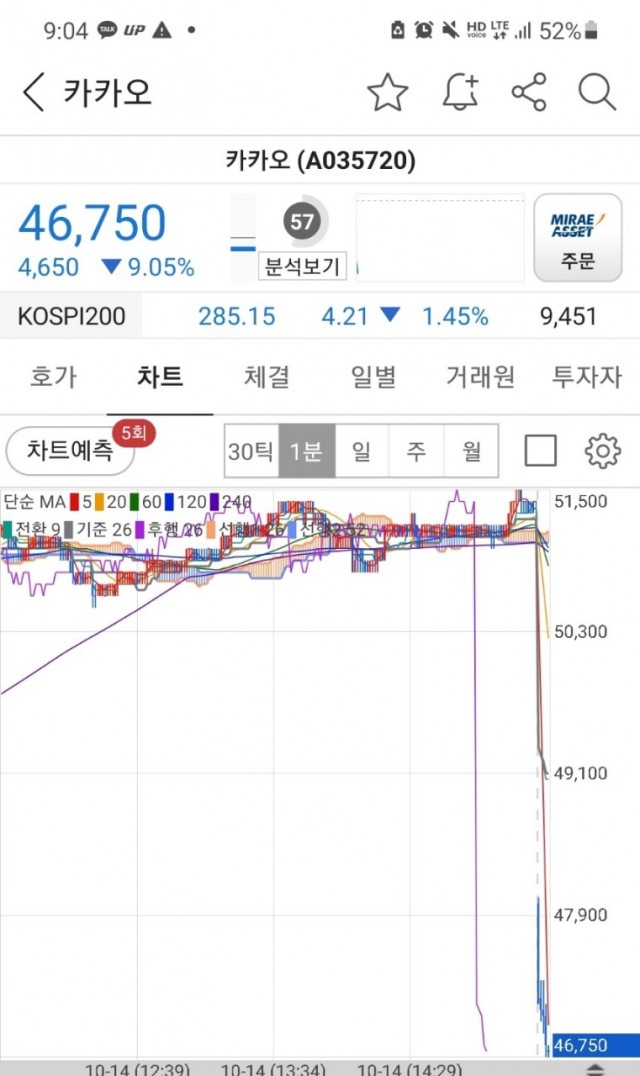Open the 일별 tab

(x=373, y=377)
